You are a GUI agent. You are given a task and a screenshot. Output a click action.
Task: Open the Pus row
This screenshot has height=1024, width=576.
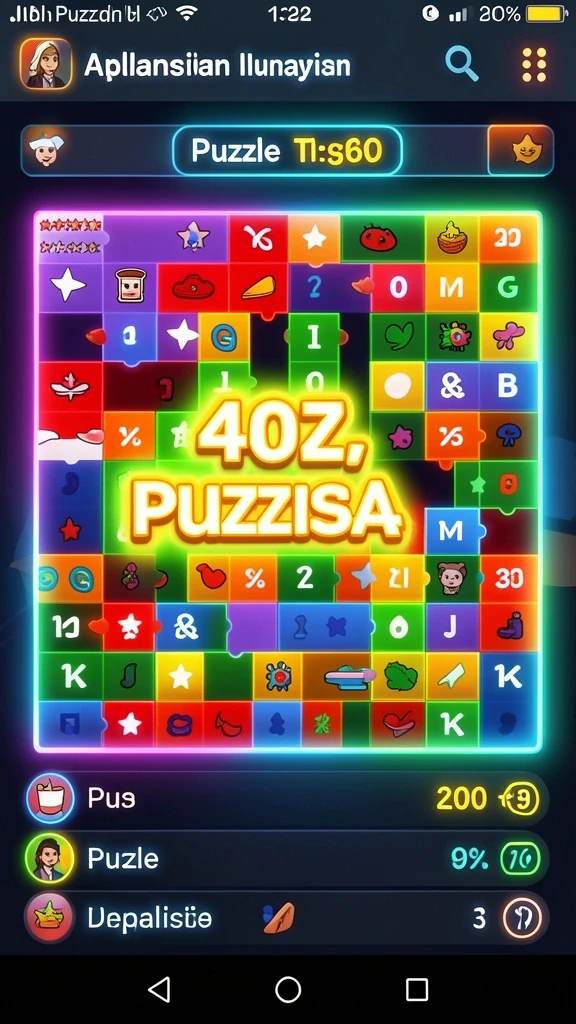tap(287, 798)
